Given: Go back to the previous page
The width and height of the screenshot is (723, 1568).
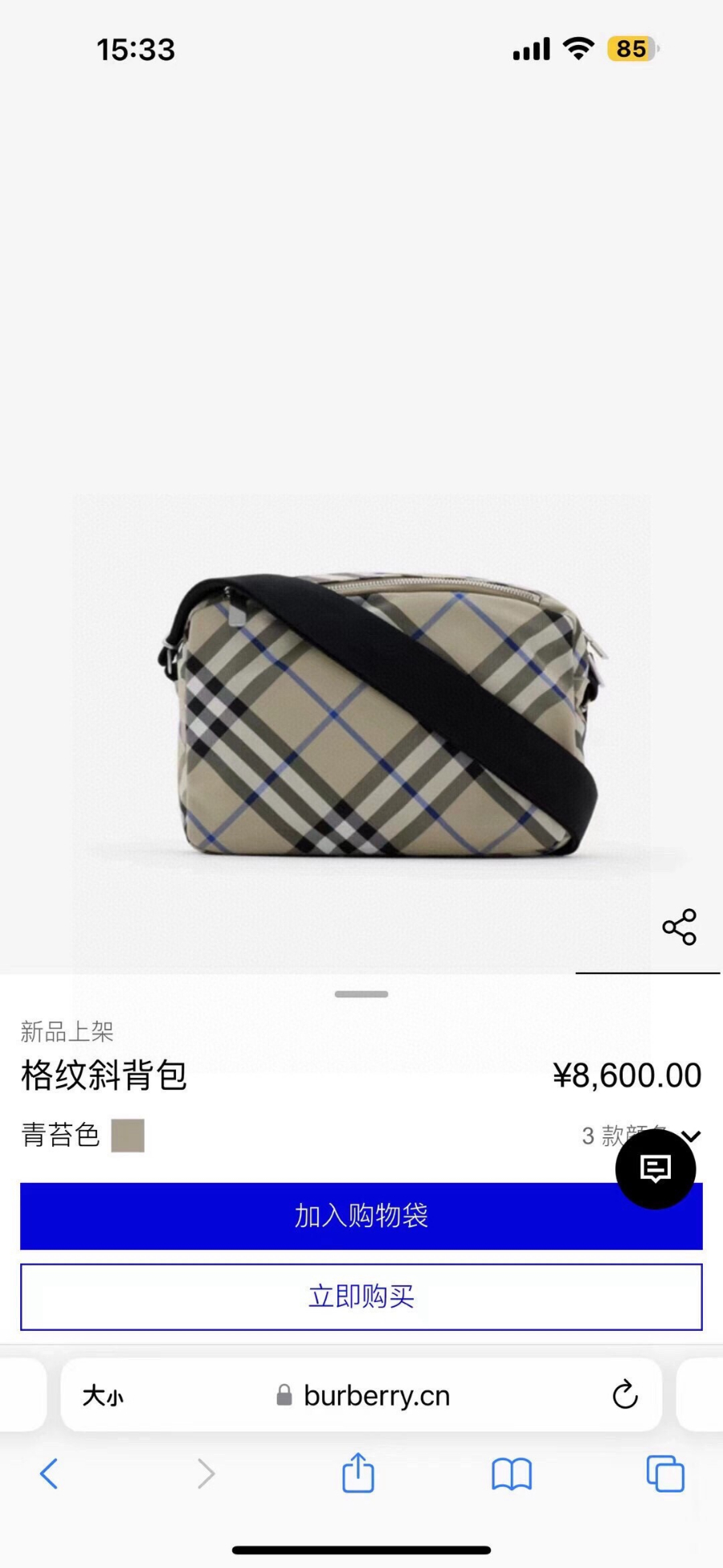Looking at the screenshot, I should [49, 1473].
